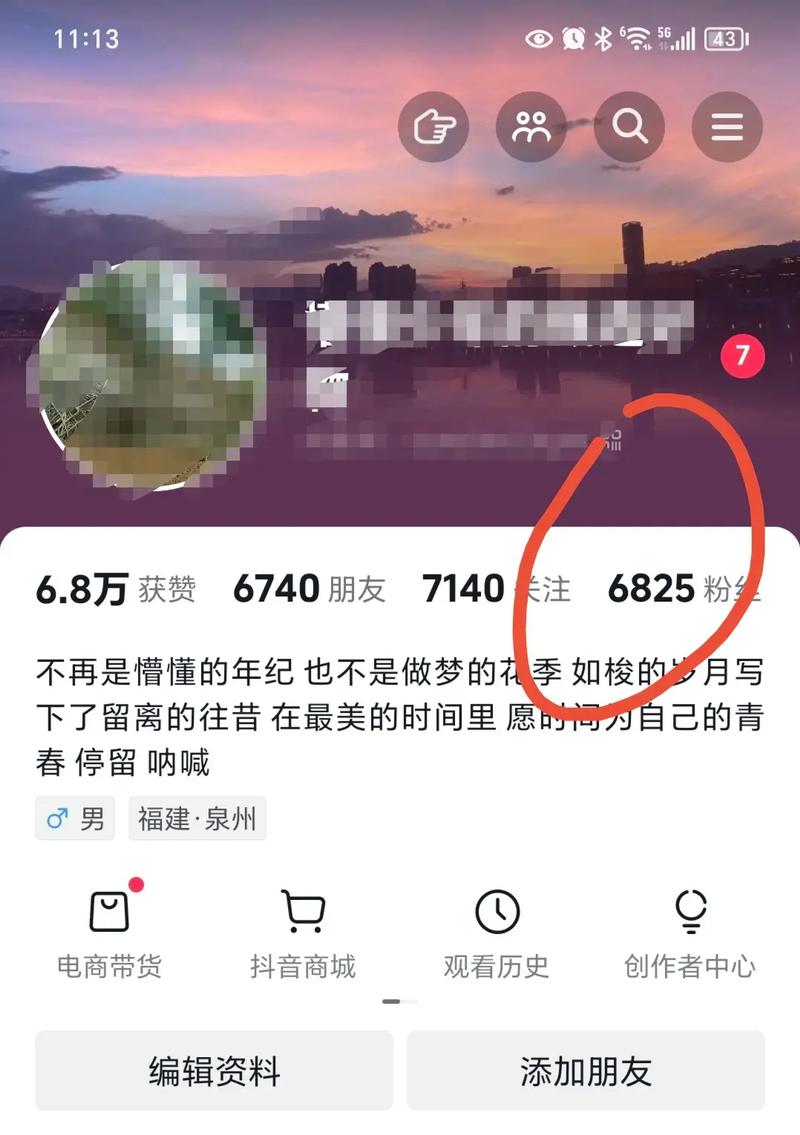800x1135 pixels.
Task: Open the pointing hand icon
Action: 433,127
